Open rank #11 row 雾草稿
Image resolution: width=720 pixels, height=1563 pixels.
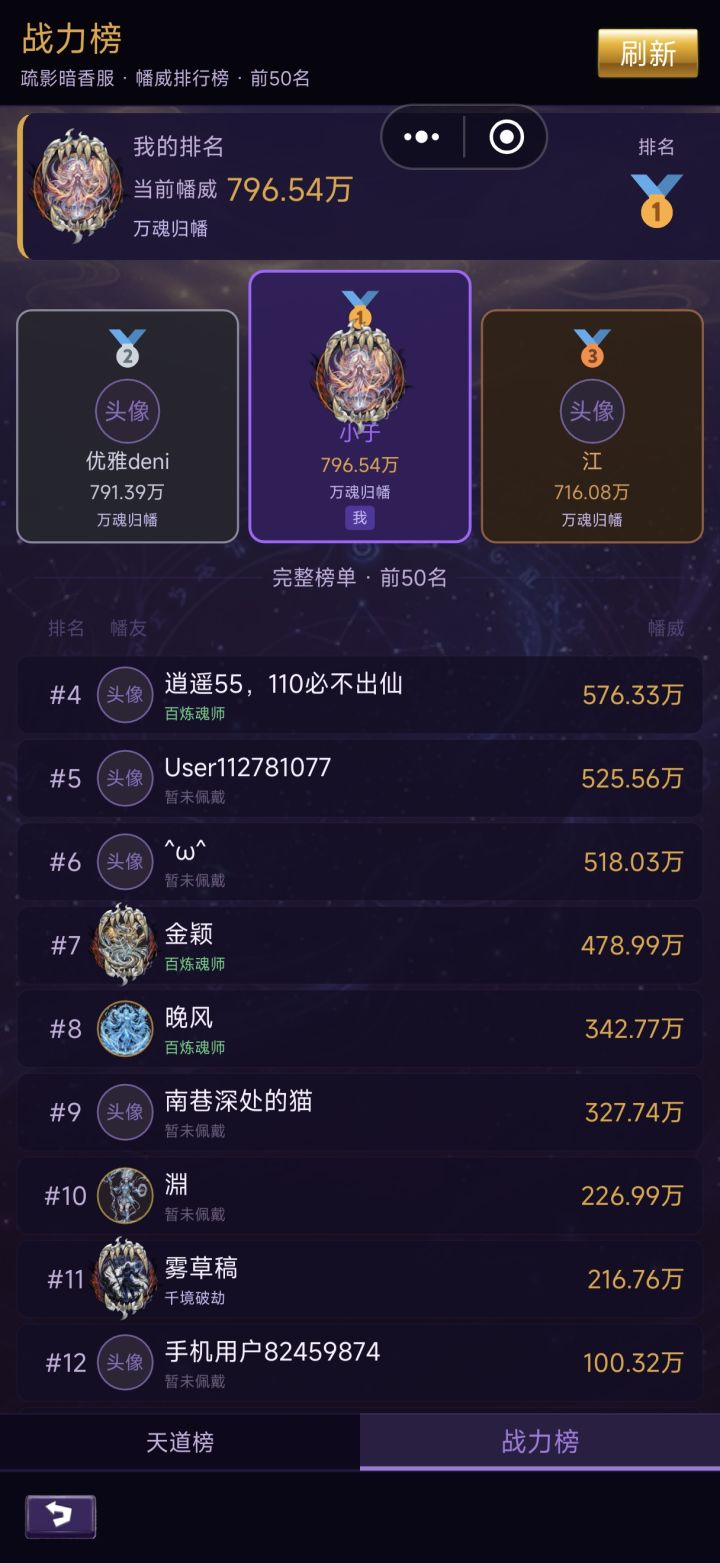click(x=360, y=1279)
